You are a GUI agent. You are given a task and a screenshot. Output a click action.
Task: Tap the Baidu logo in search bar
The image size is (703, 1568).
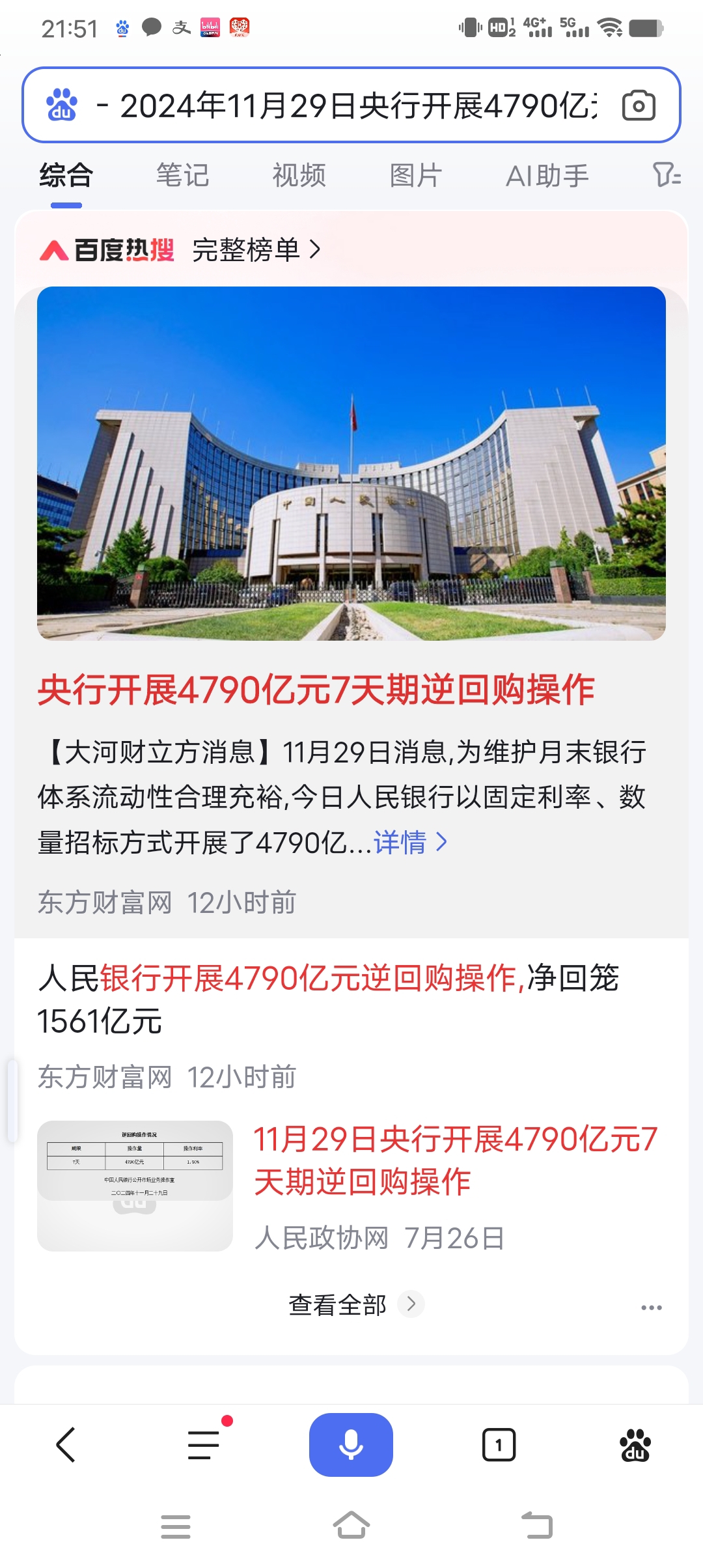coord(61,103)
